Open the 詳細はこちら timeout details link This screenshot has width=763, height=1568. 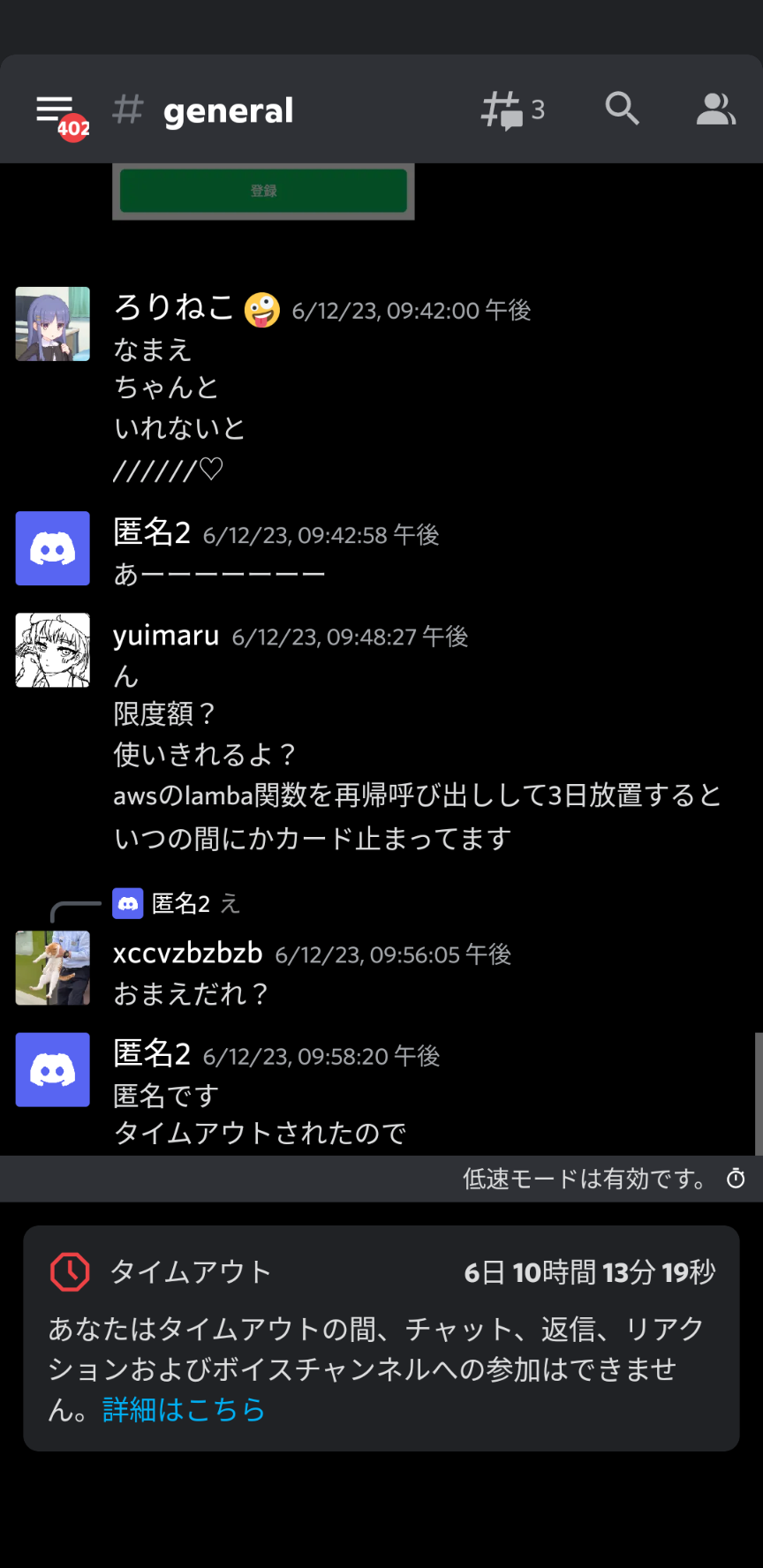click(184, 1410)
